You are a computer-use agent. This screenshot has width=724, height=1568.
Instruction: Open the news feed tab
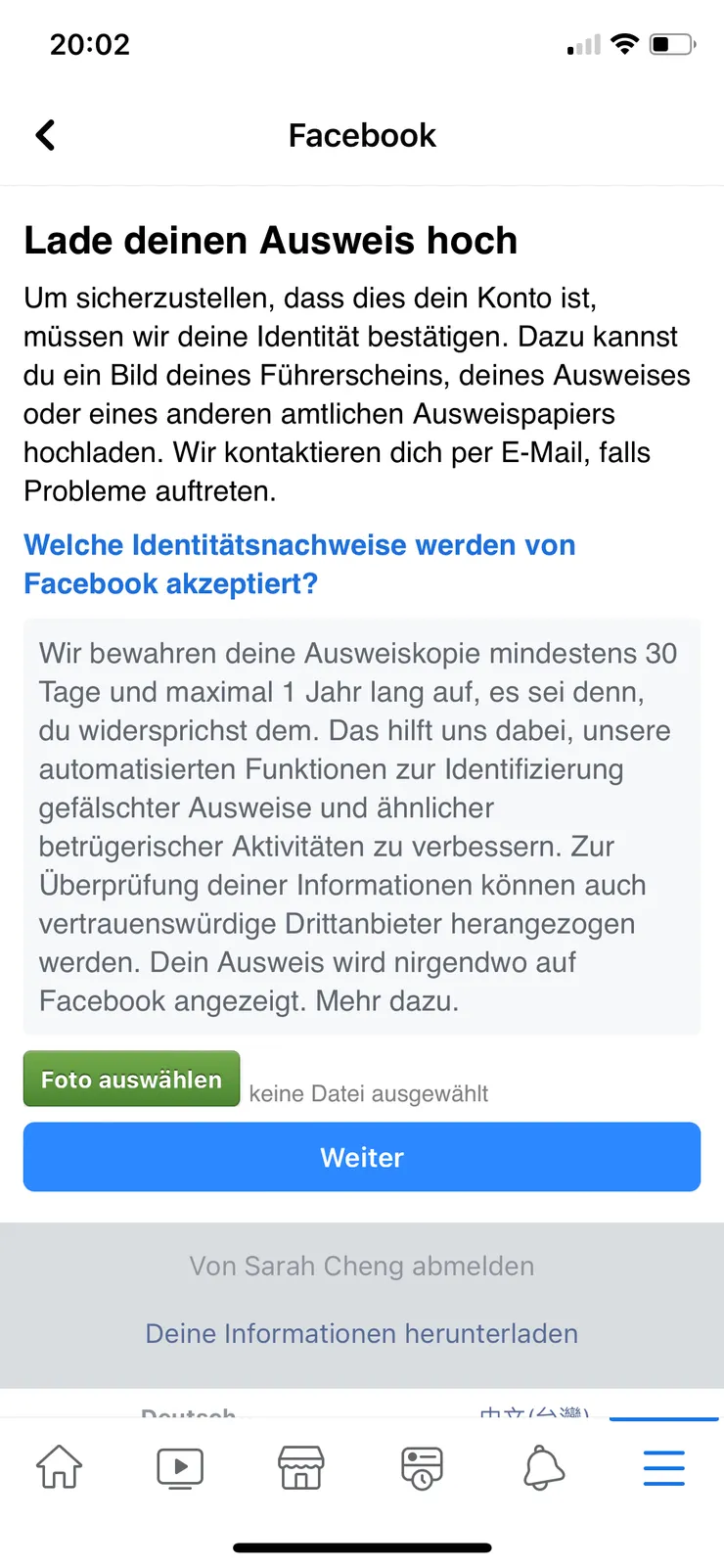(422, 1467)
